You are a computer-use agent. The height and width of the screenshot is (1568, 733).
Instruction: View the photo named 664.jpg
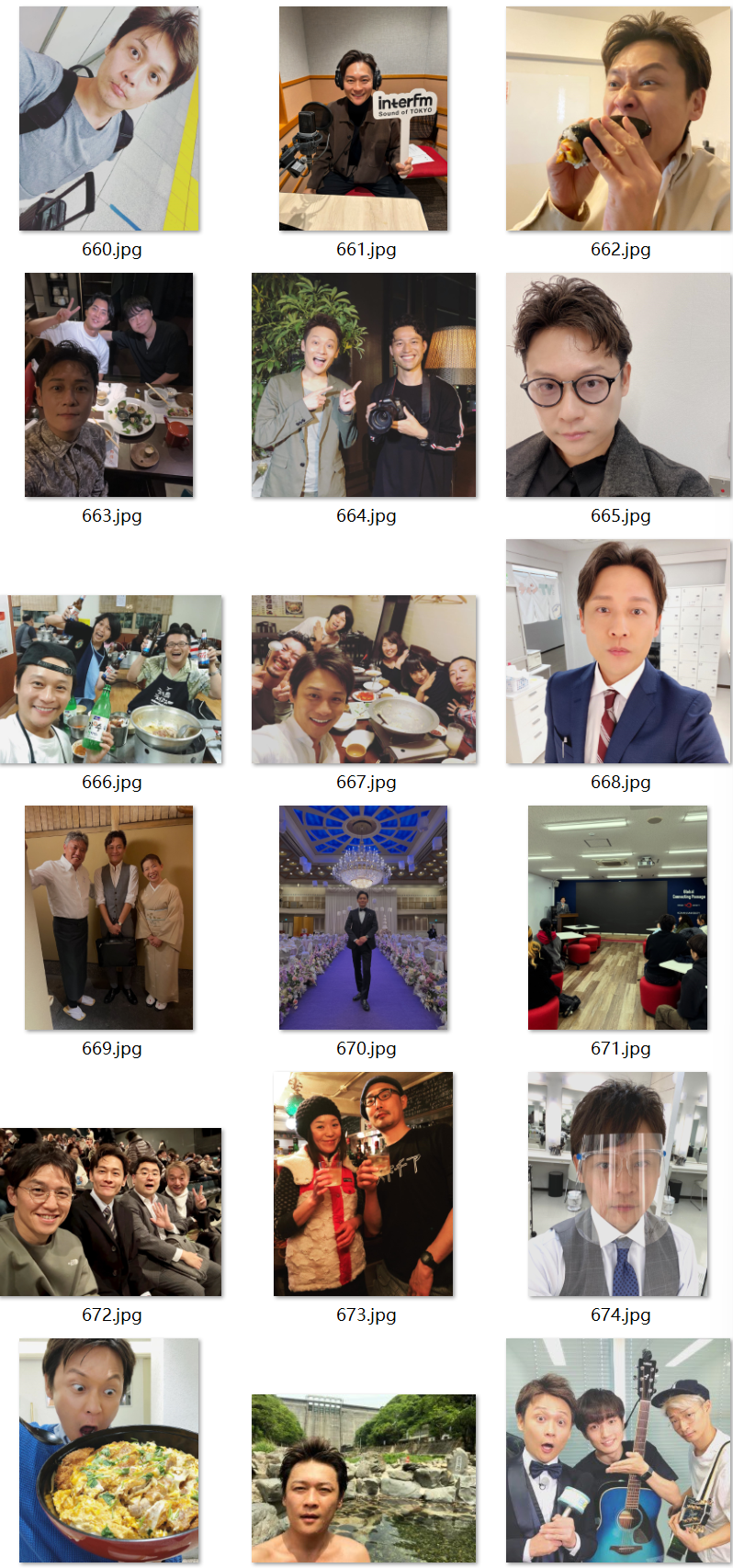click(364, 385)
